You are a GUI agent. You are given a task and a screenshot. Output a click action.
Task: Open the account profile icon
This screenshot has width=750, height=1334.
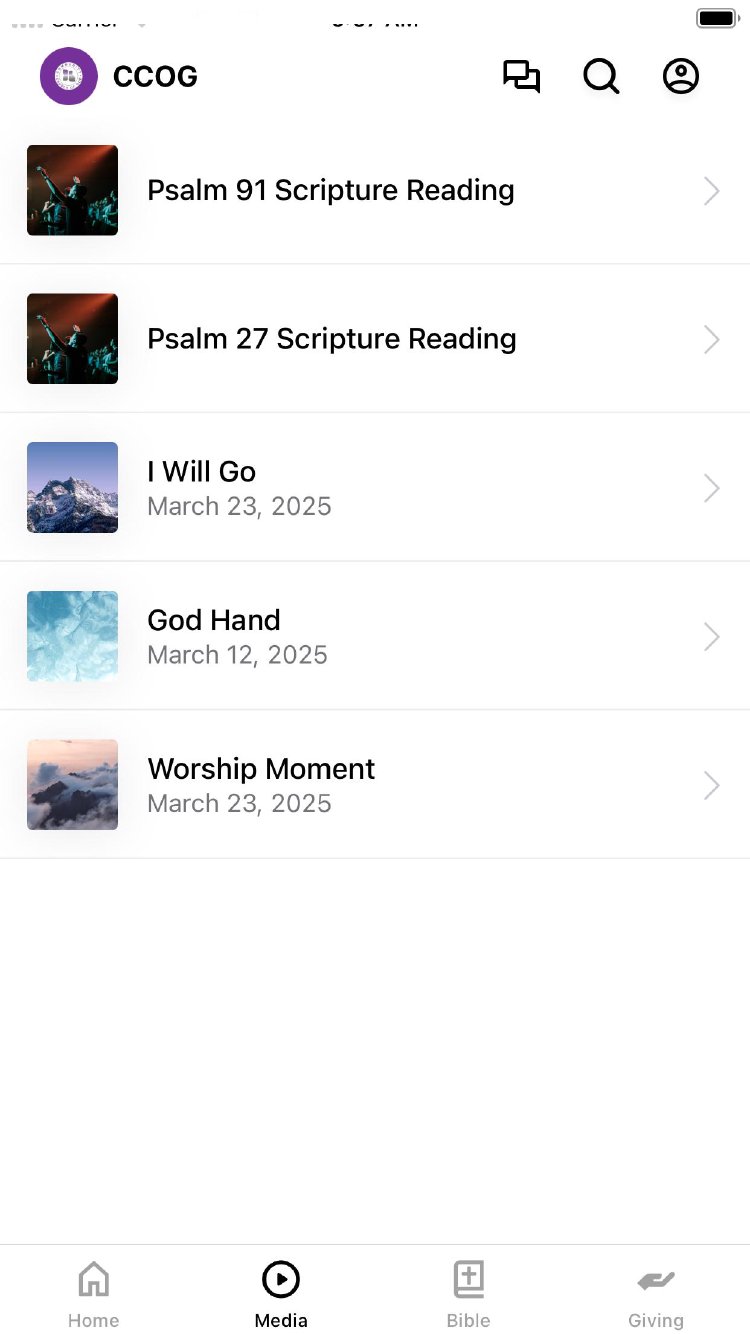[681, 77]
